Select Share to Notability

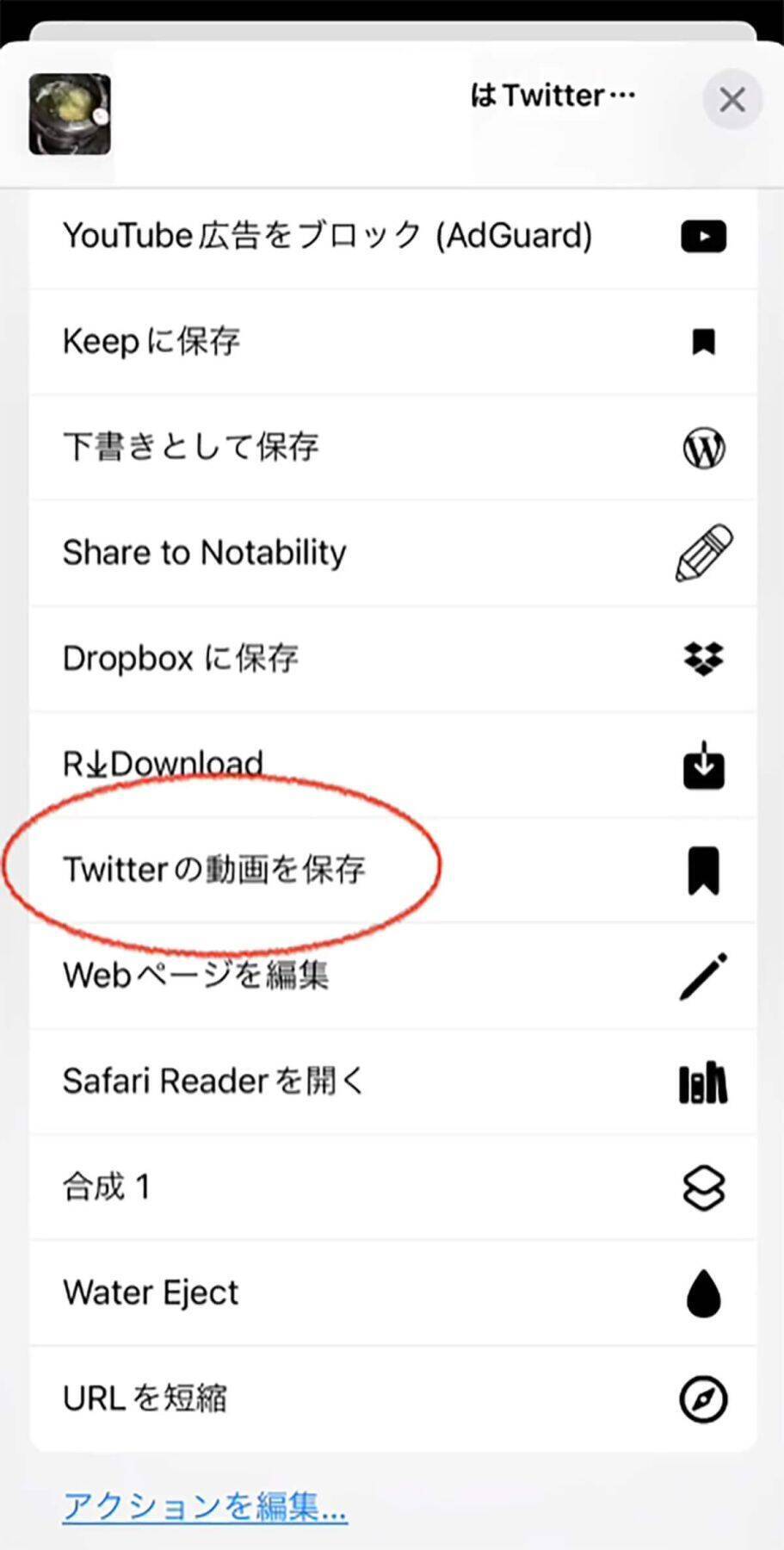[392, 553]
